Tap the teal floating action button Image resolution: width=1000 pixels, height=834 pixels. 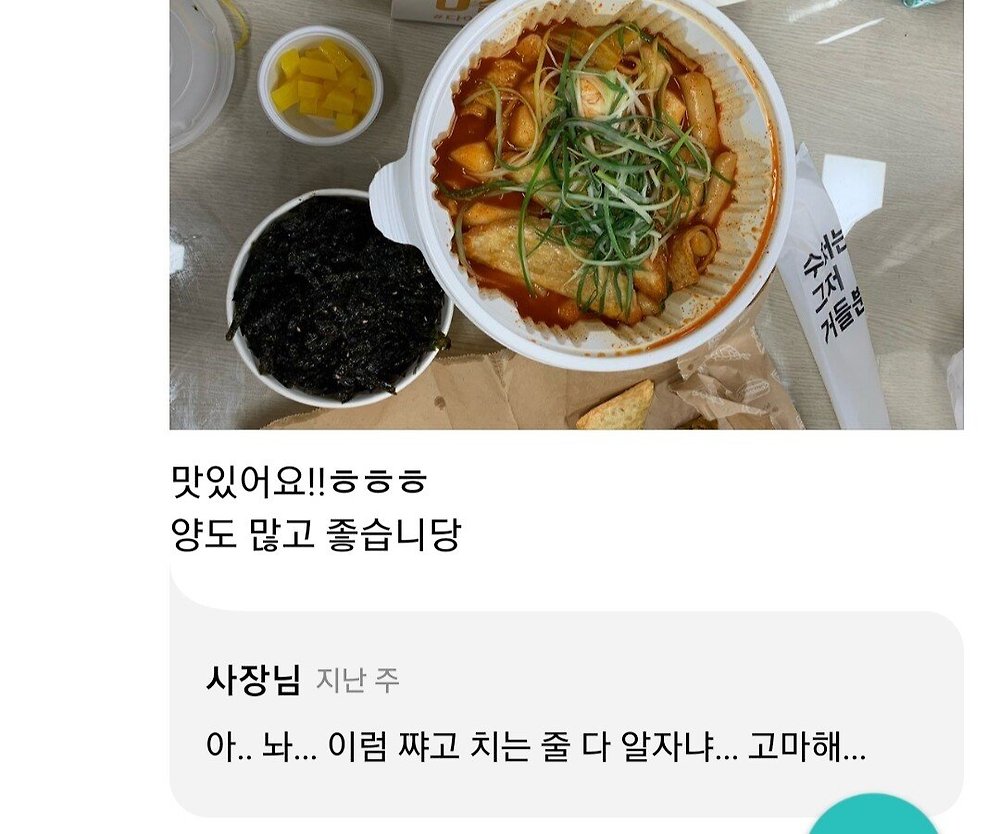[x=873, y=819]
